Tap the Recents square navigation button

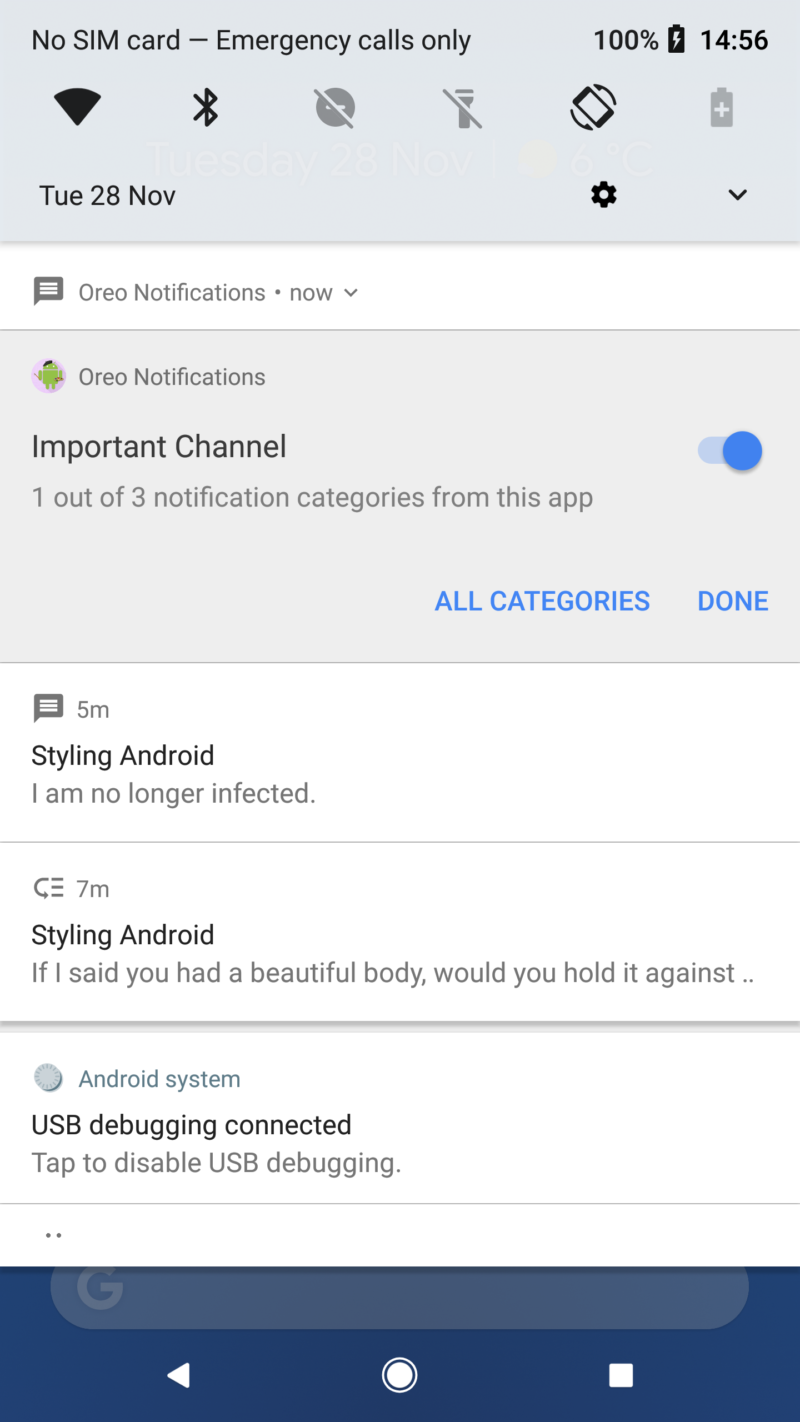click(x=621, y=1375)
